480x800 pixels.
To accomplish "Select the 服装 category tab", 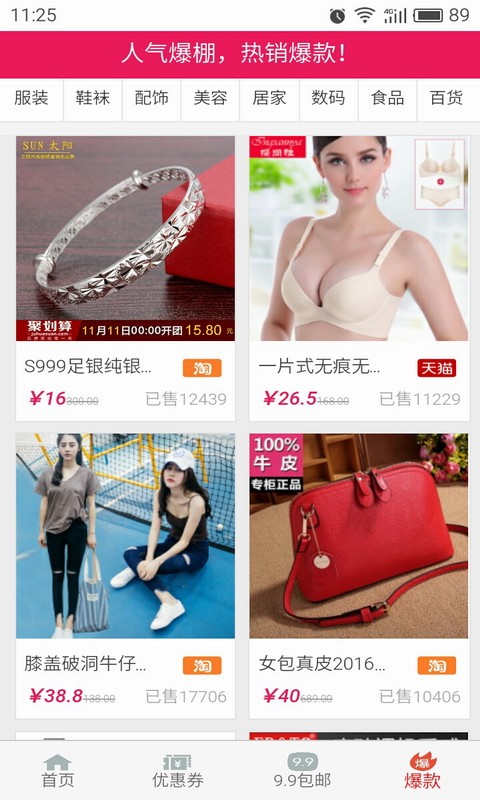I will [x=31, y=99].
